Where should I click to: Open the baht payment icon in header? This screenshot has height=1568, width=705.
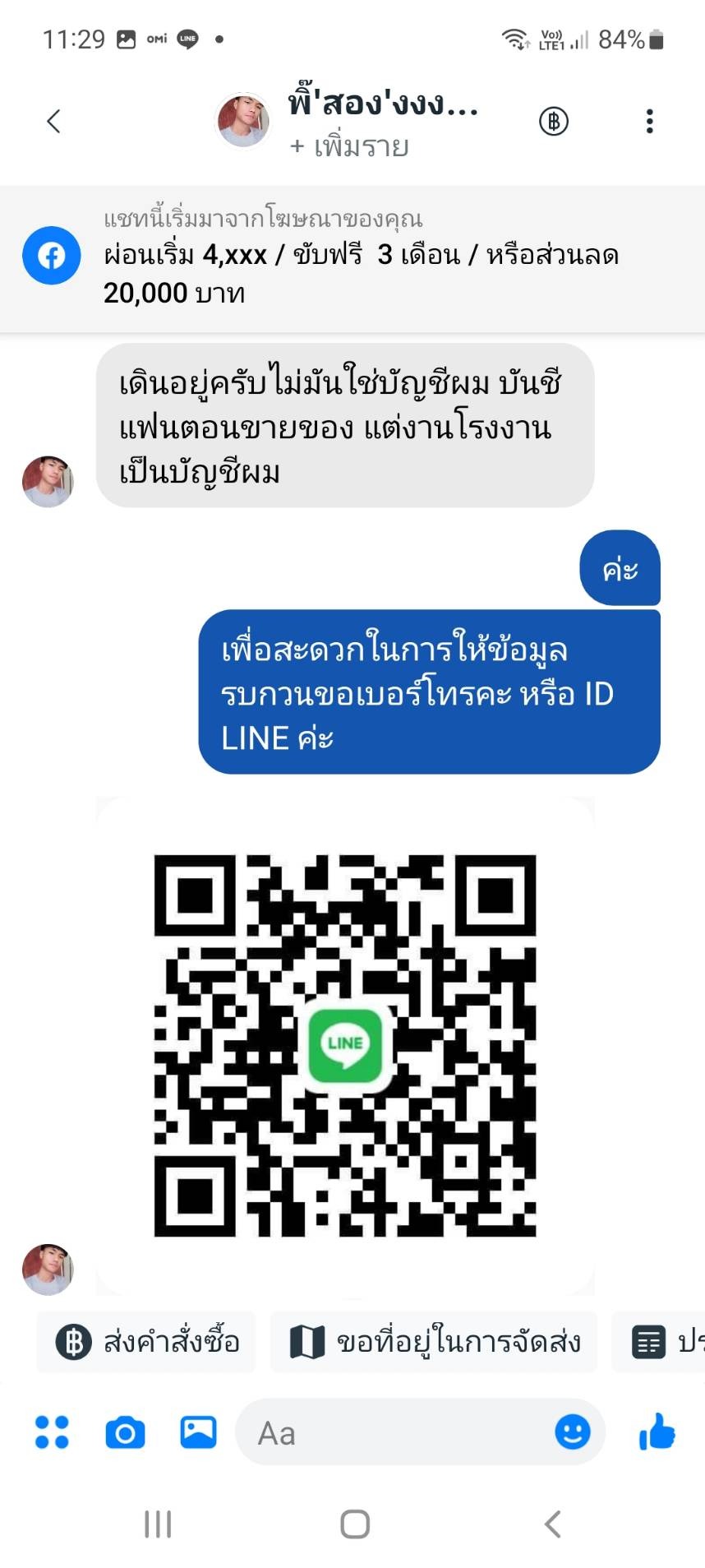[554, 122]
